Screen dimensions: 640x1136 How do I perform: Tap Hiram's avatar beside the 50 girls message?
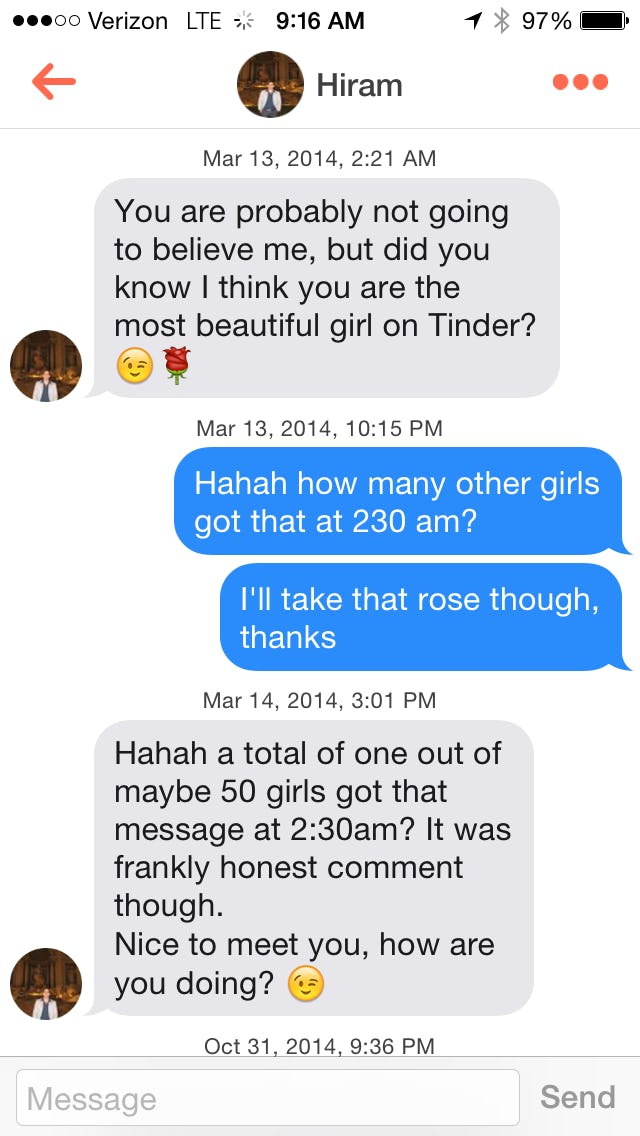click(46, 983)
